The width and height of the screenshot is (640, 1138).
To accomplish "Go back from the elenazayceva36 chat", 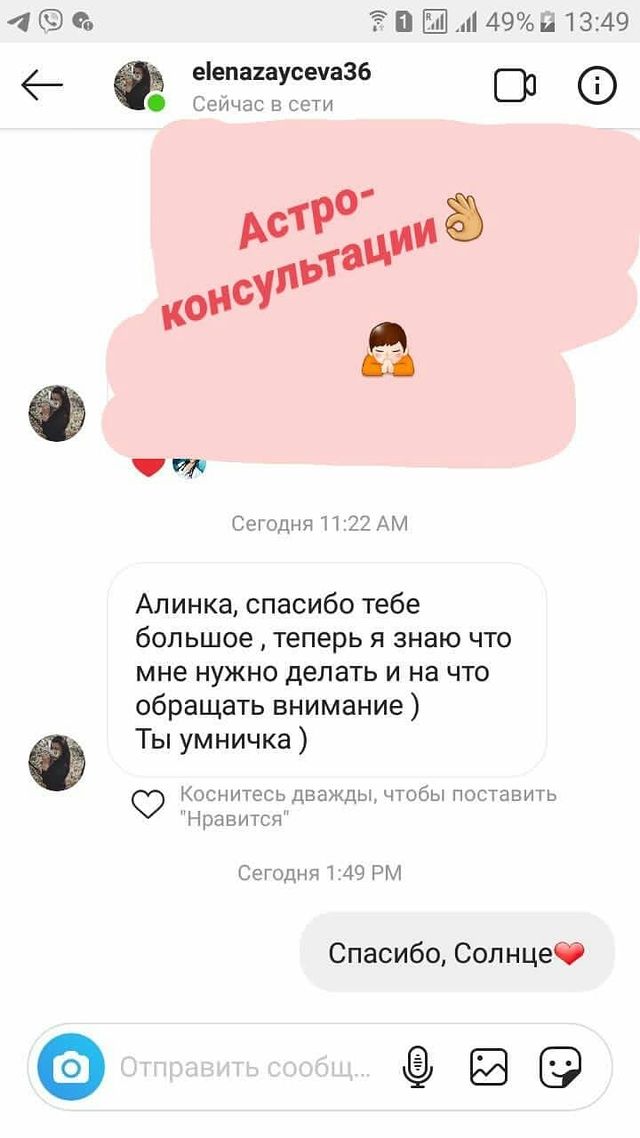I will tap(42, 86).
